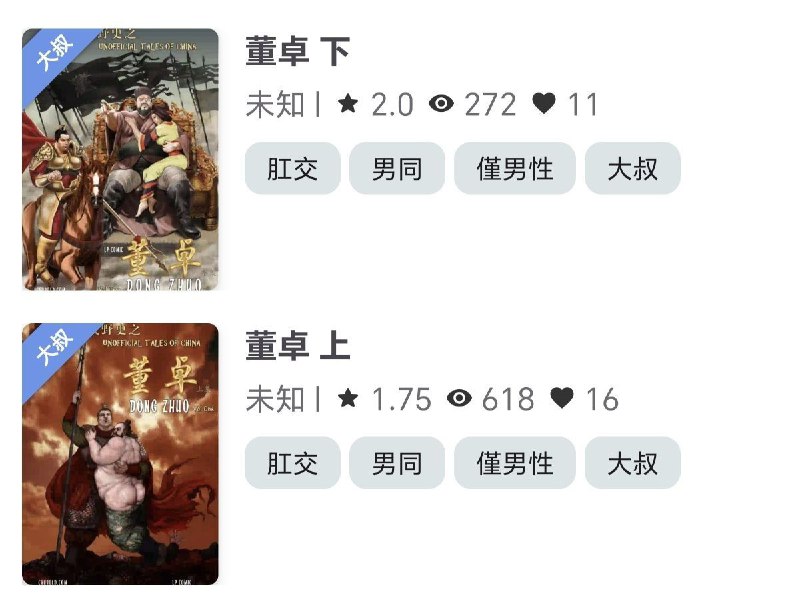
Task: Select the 男同 tag under 董卓 下
Action: 397,168
